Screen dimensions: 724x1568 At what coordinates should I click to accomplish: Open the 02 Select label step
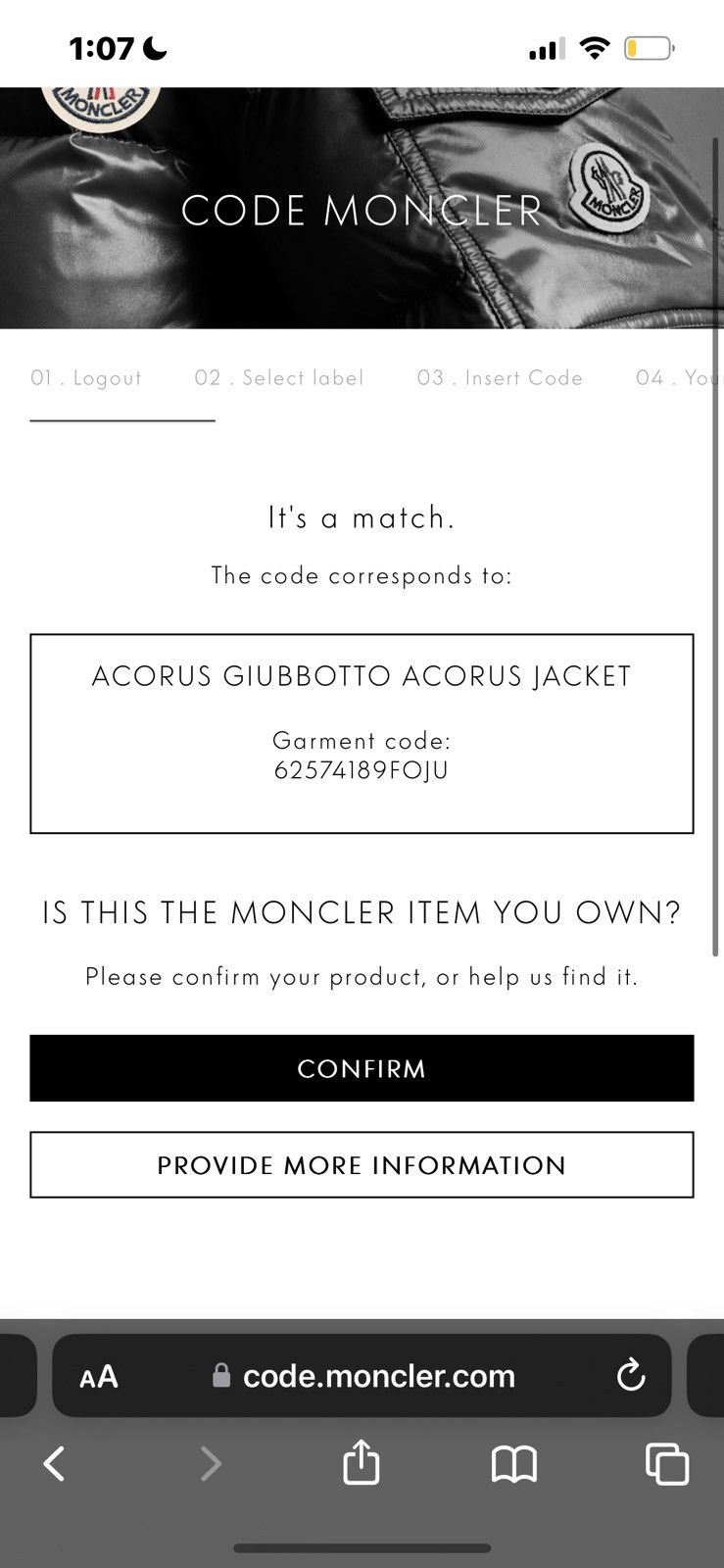[x=279, y=378]
